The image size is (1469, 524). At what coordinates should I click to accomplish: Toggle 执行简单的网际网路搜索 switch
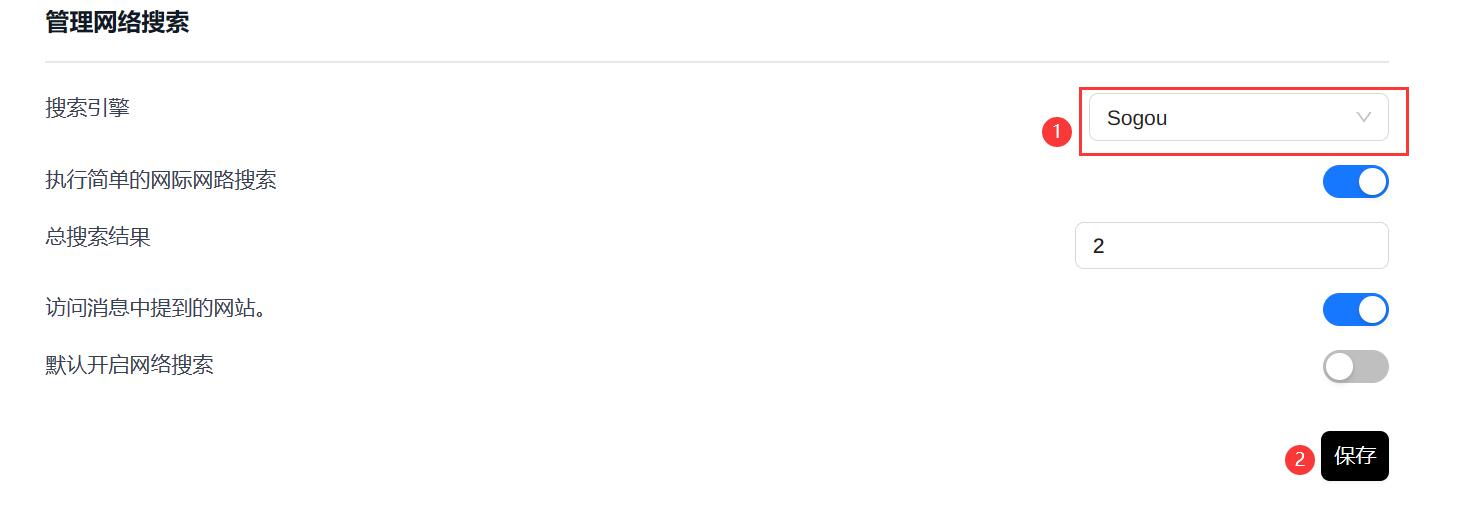tap(1355, 181)
